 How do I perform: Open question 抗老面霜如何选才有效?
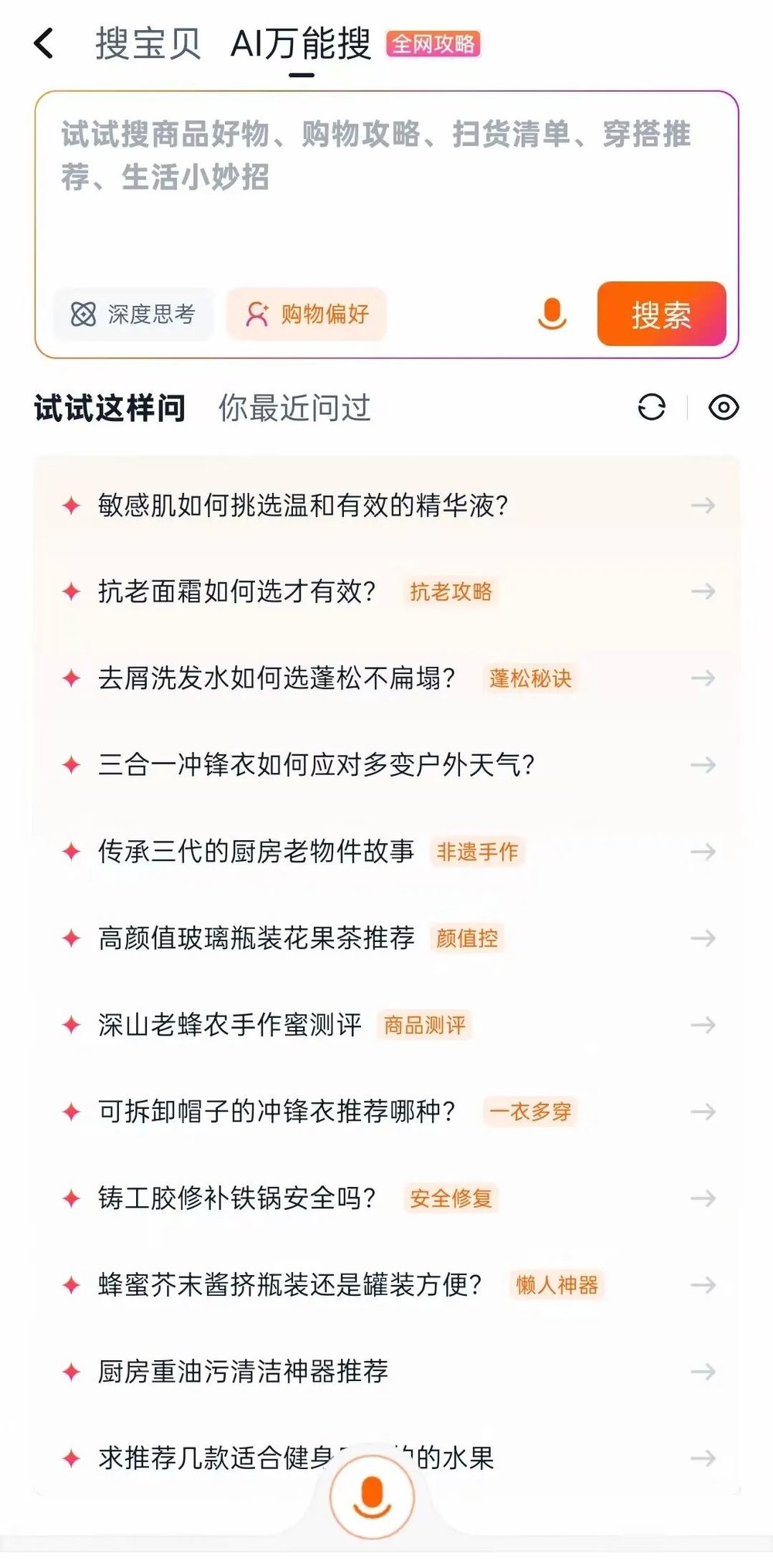(x=237, y=592)
